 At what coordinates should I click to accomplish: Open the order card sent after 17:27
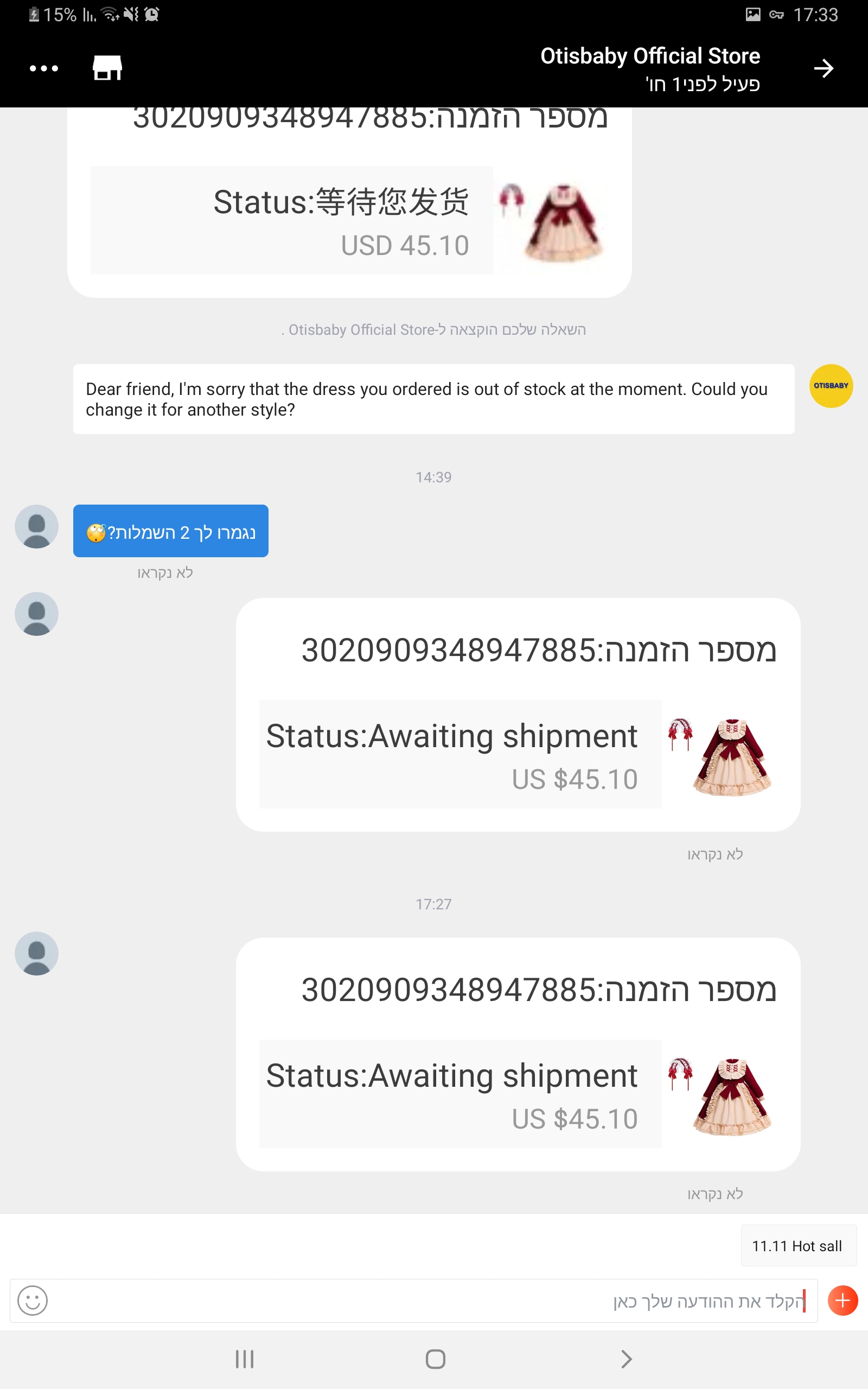click(x=518, y=1054)
